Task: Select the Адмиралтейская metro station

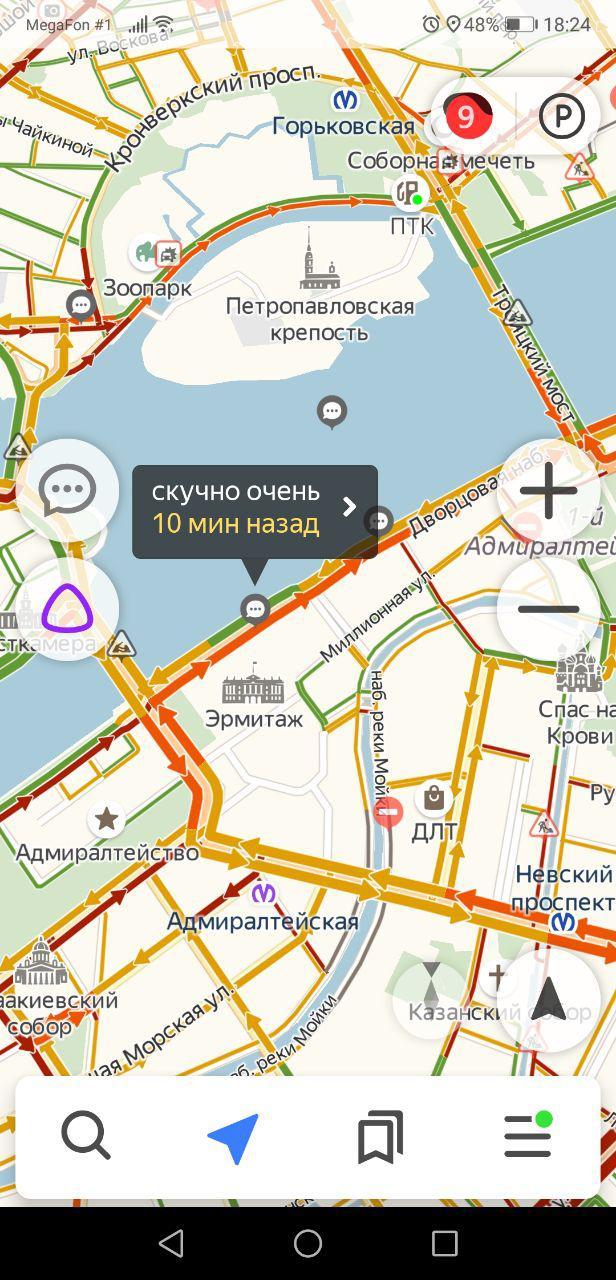Action: tap(264, 893)
